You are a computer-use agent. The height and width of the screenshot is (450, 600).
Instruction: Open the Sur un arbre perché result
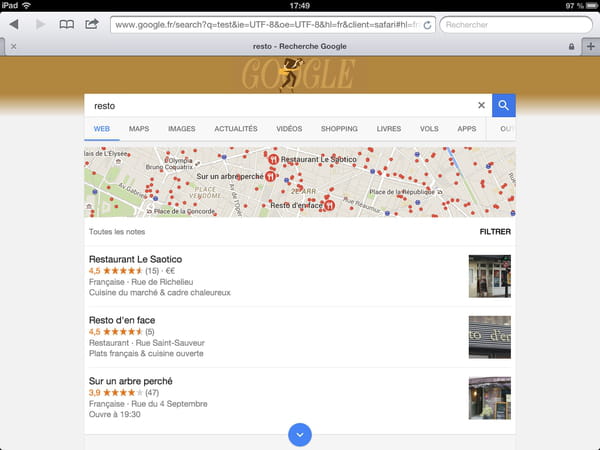click(x=131, y=381)
